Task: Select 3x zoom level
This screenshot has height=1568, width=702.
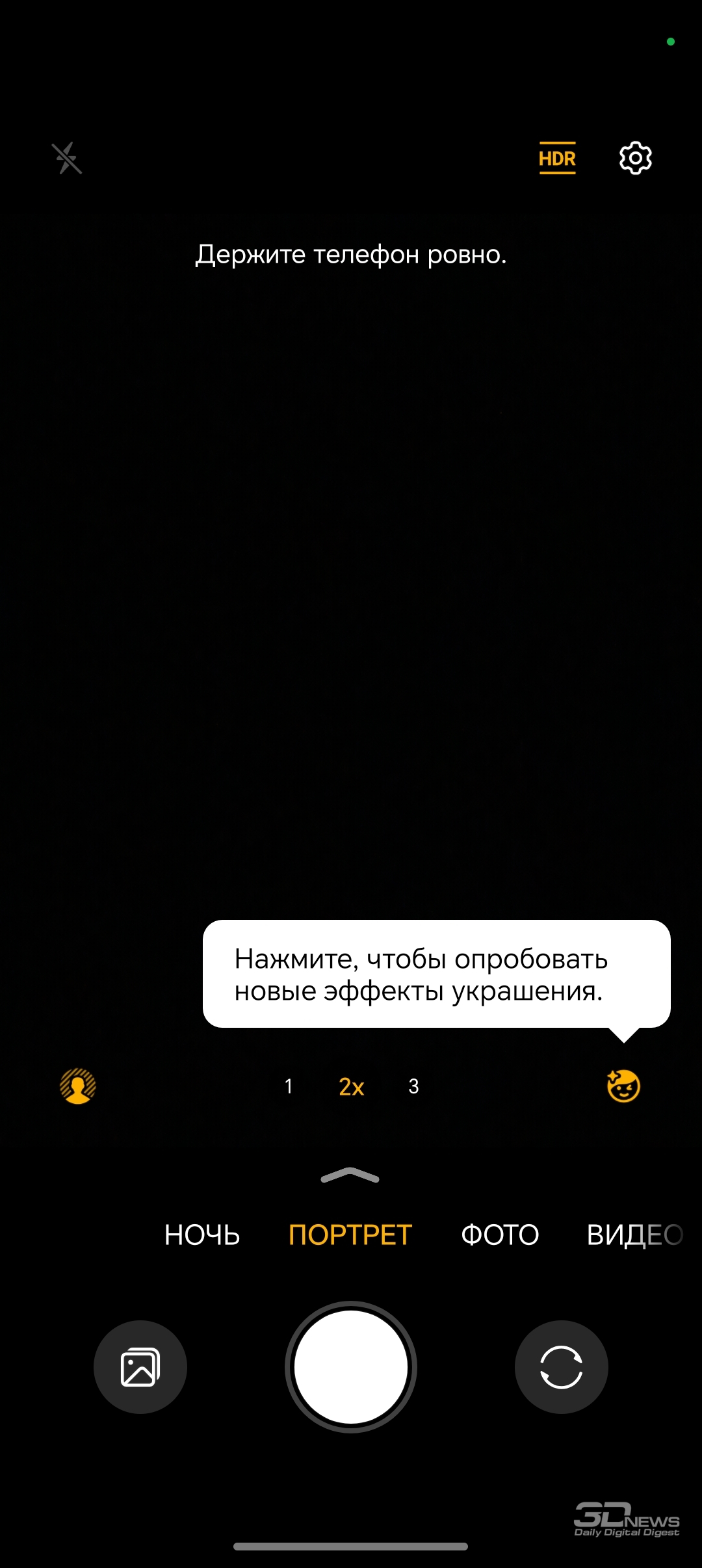Action: [413, 1086]
